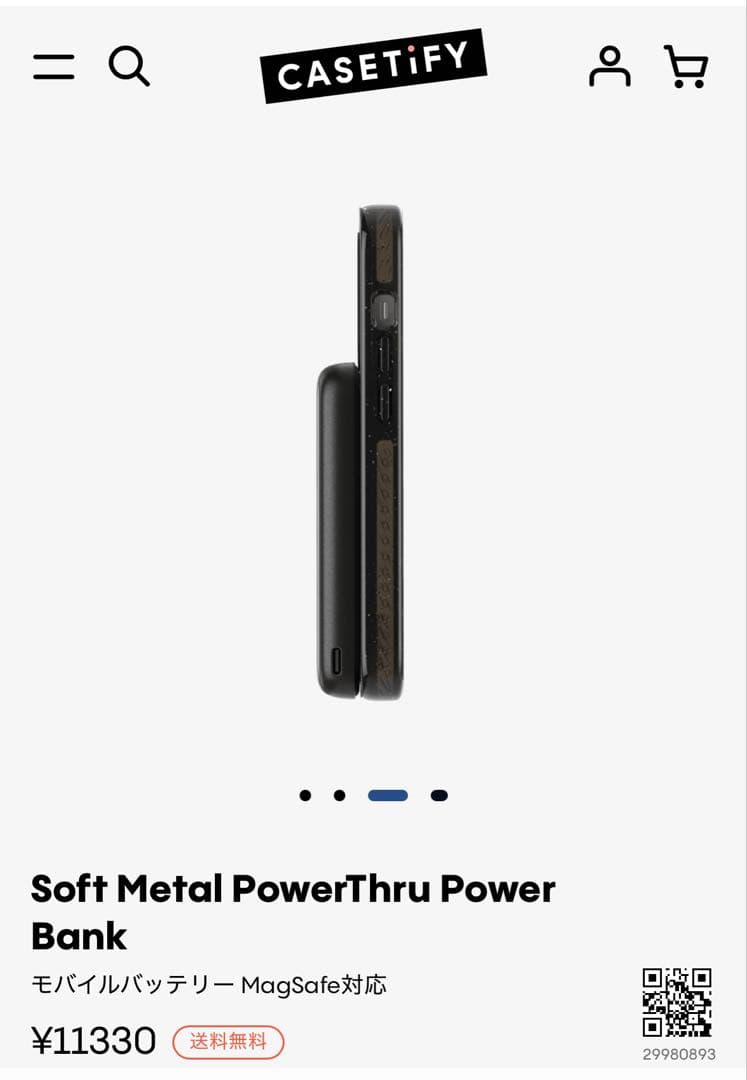Screen dimensions: 747x1080
Task: Open the account profile icon
Action: (609, 67)
